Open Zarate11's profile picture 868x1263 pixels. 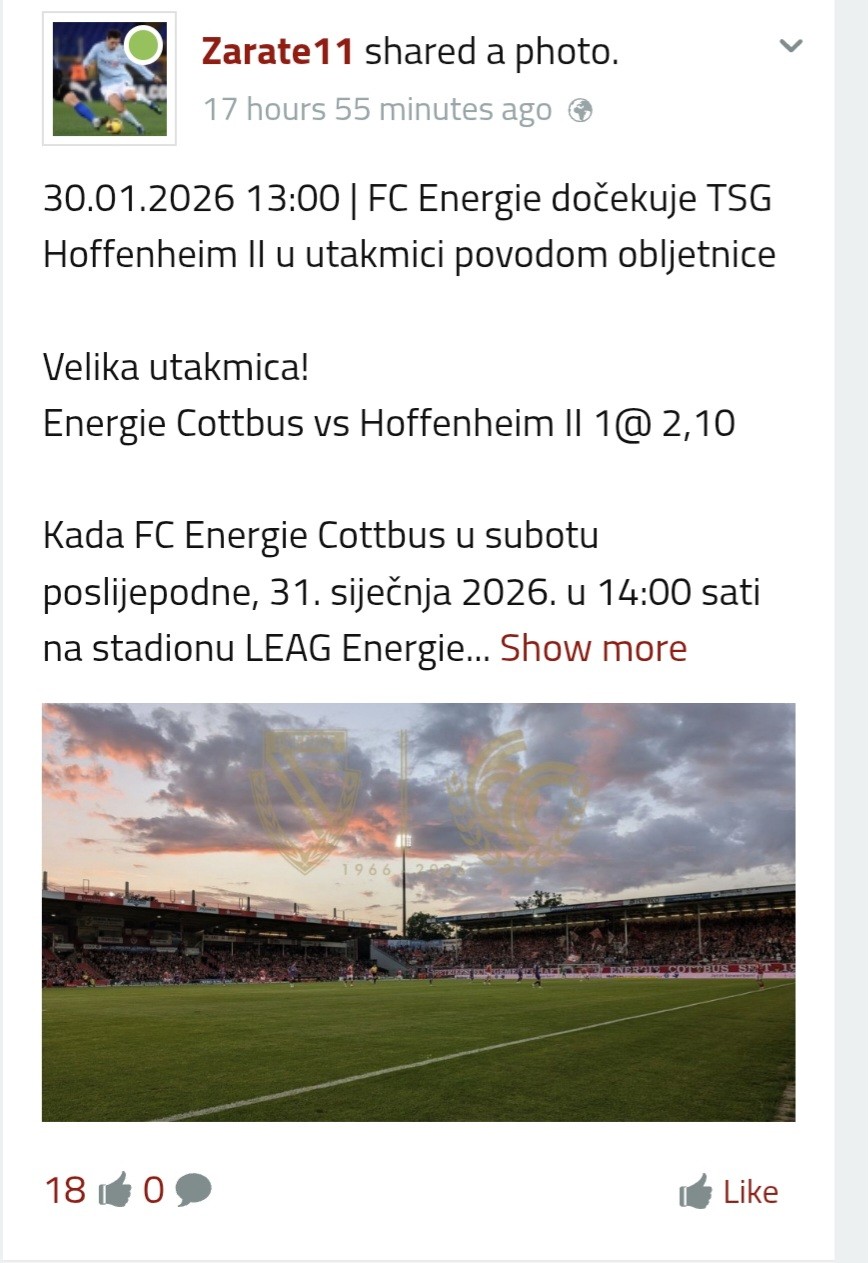click(x=109, y=79)
